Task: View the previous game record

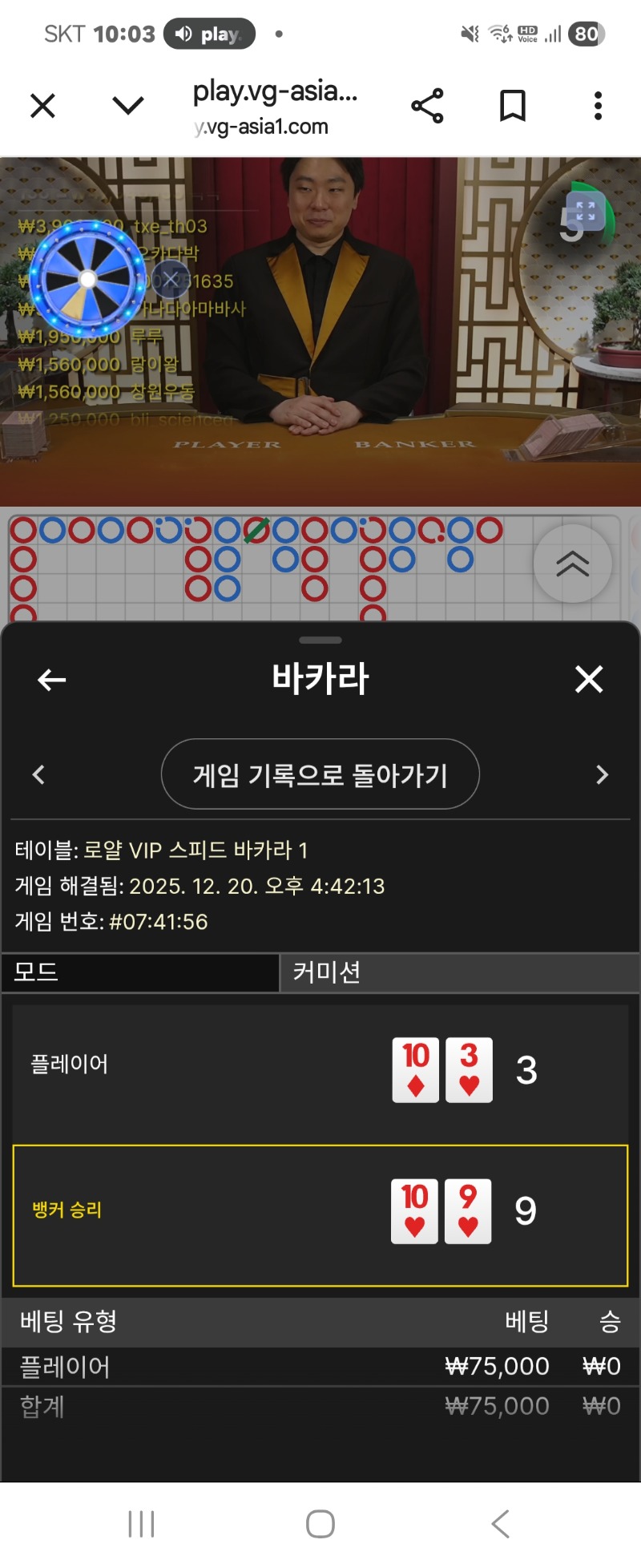Action: click(x=38, y=774)
